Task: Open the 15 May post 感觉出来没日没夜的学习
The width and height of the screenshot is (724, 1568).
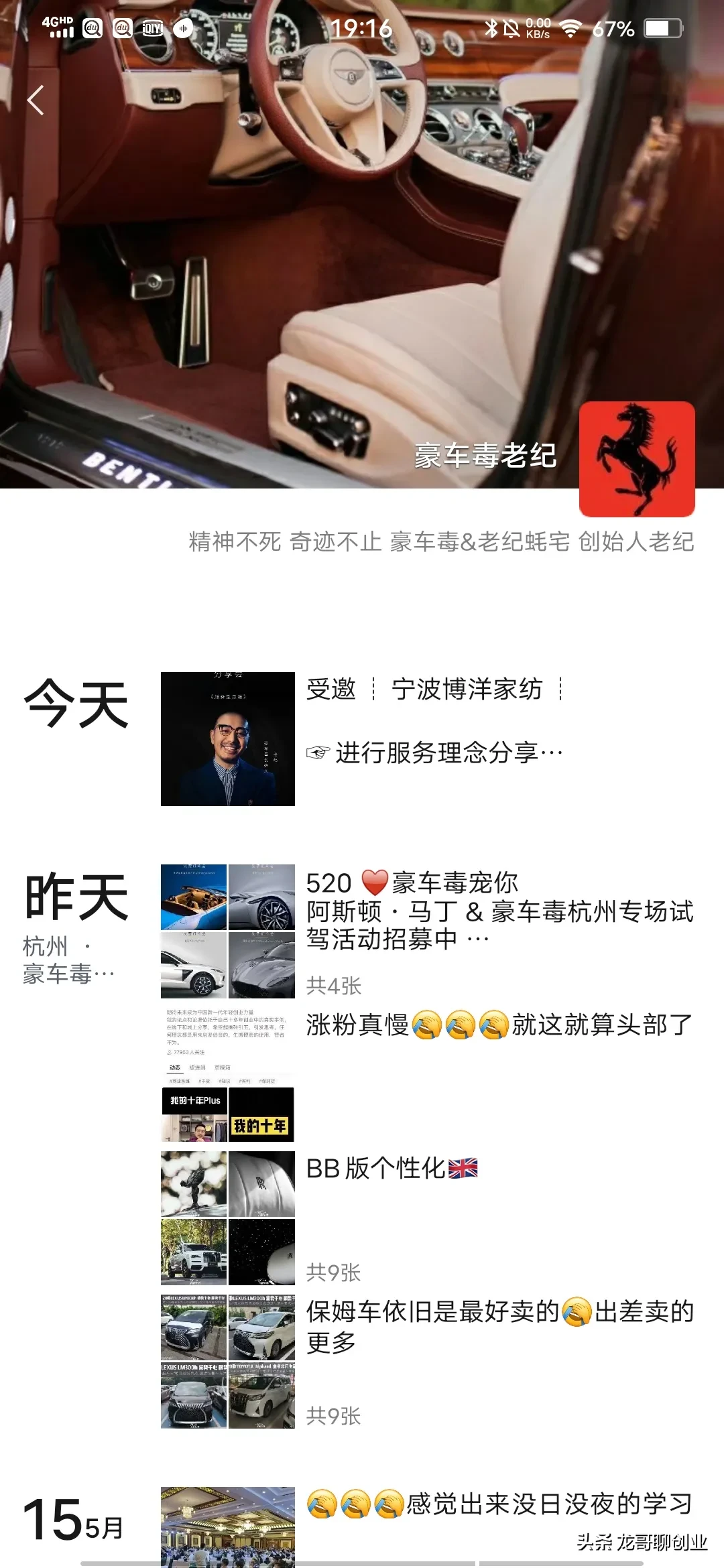Action: pyautogui.click(x=499, y=1505)
